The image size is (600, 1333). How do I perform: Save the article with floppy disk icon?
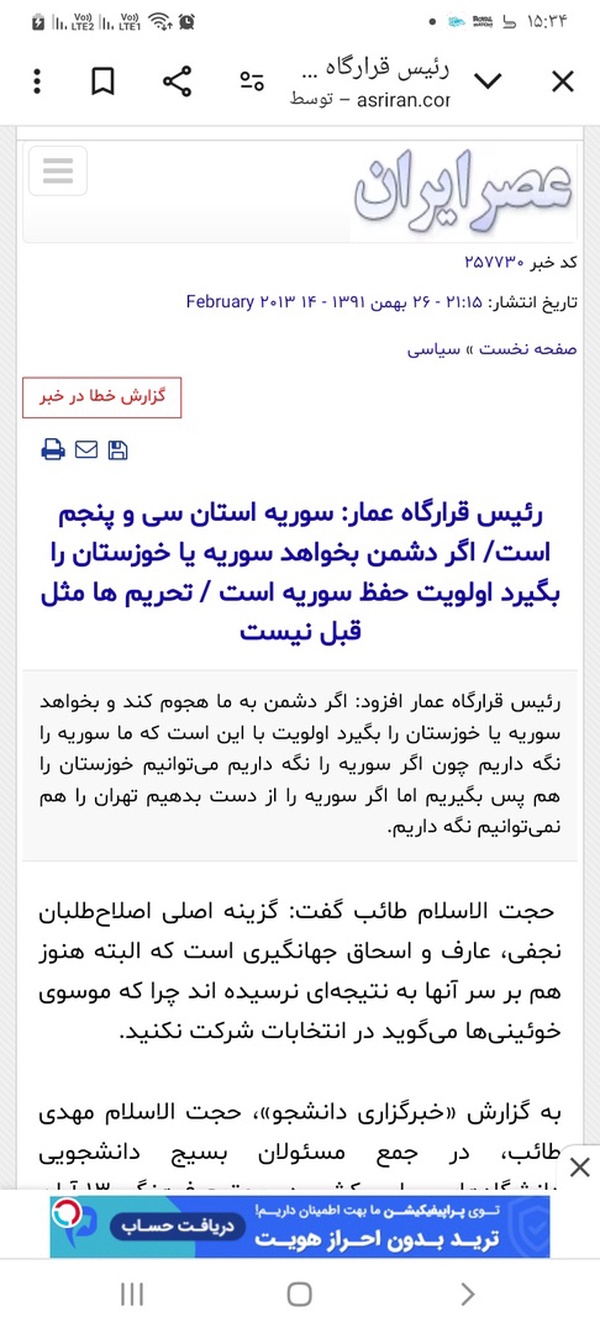[118, 450]
